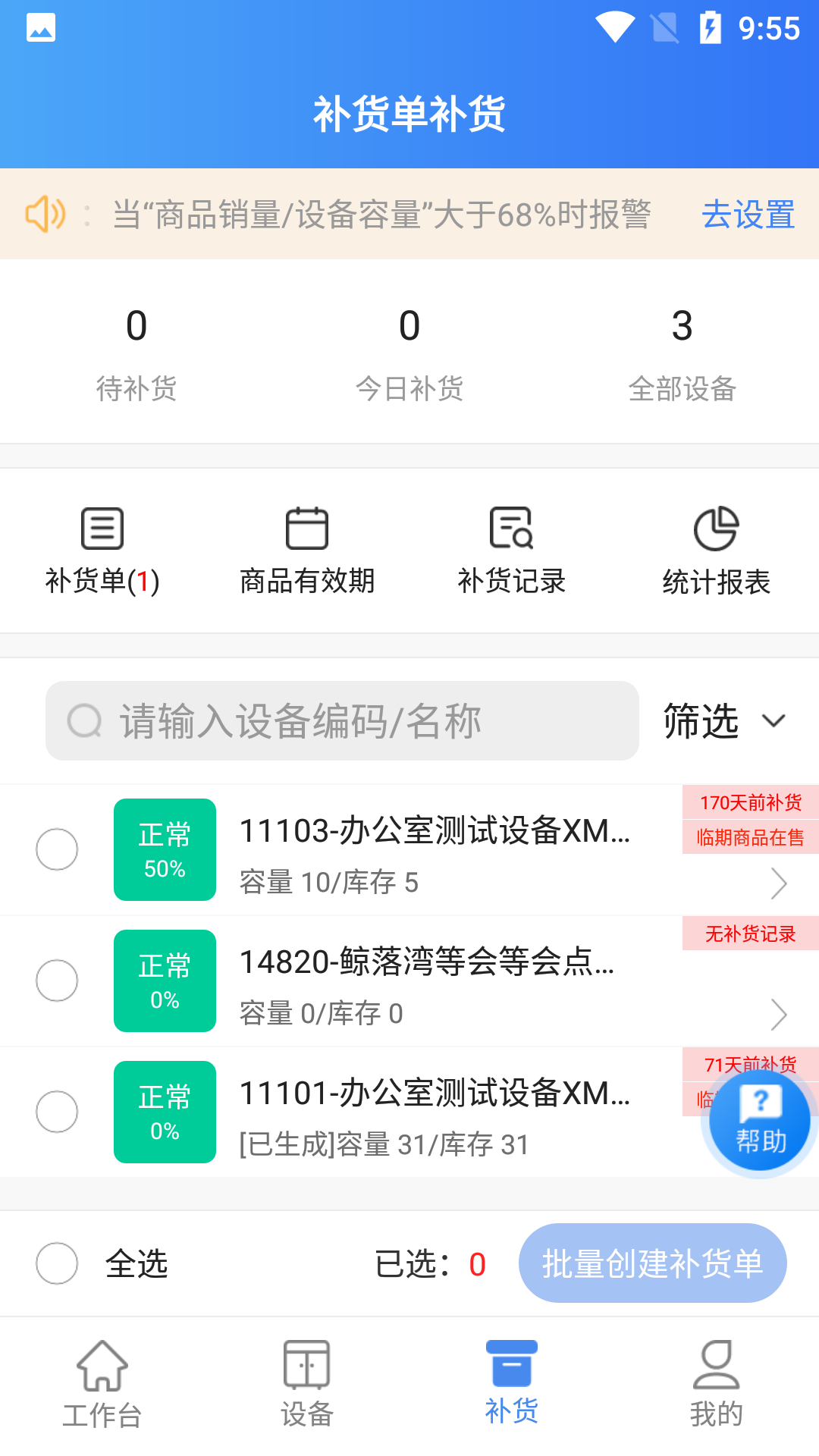Switch to the 工作台 tab

click(x=102, y=1385)
